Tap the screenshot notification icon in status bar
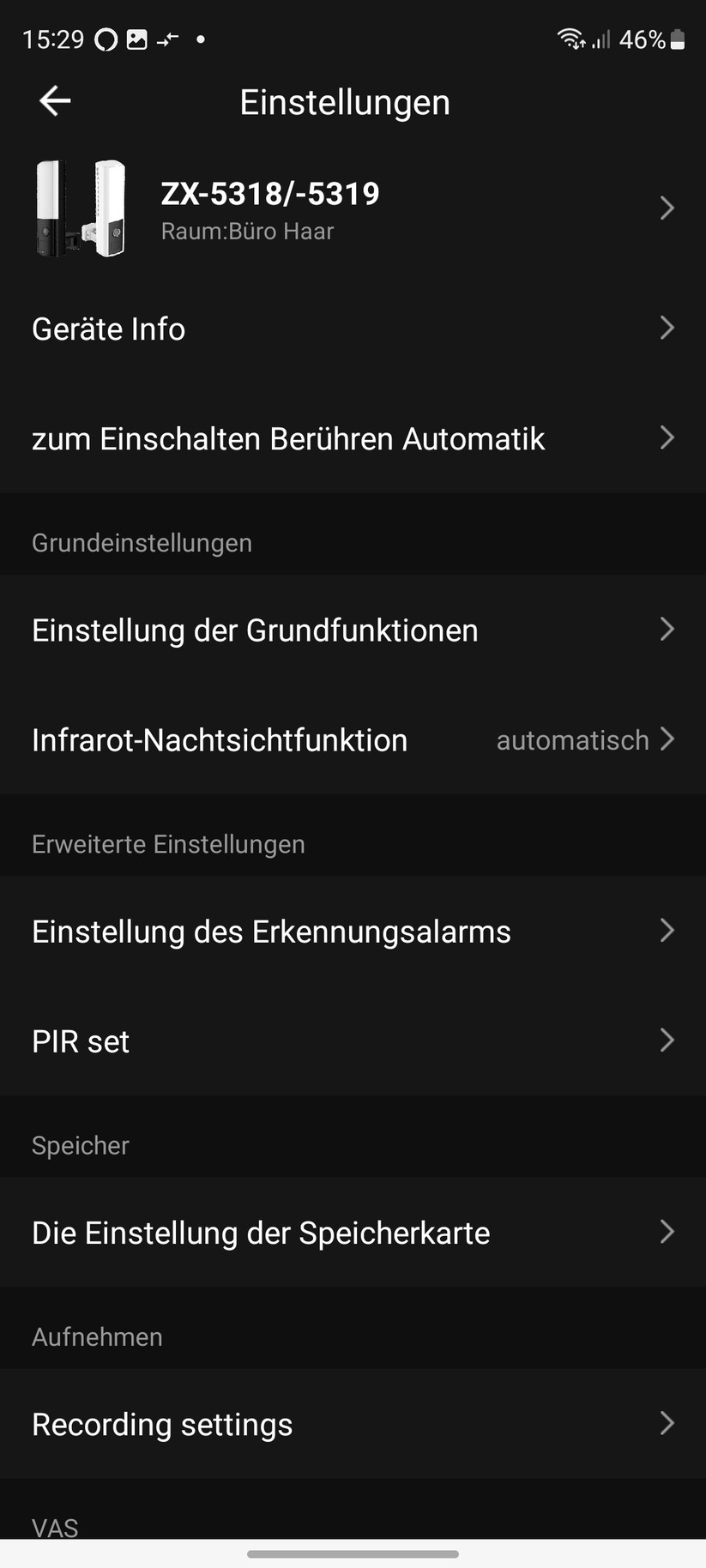This screenshot has width=706, height=1568. tap(137, 39)
